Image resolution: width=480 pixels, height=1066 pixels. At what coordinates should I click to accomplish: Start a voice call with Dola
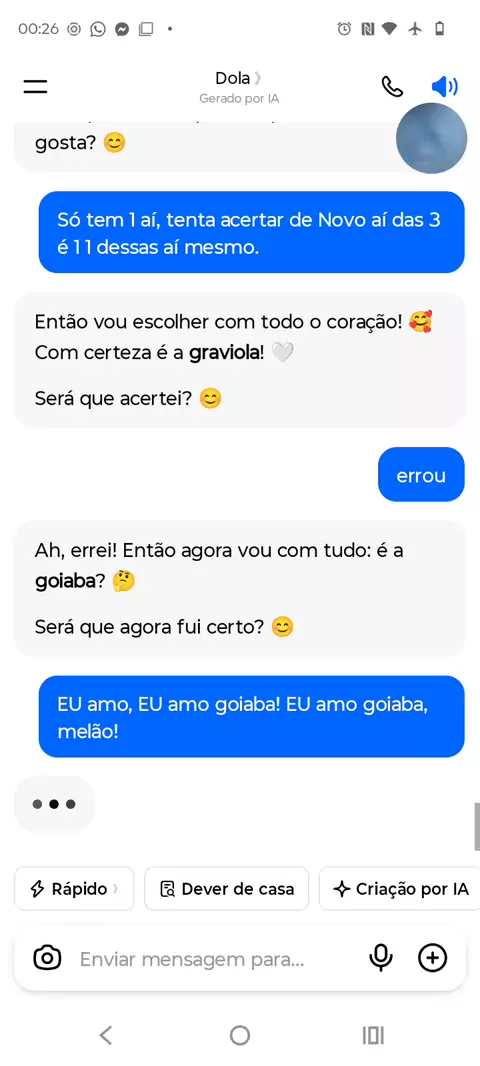coord(392,87)
